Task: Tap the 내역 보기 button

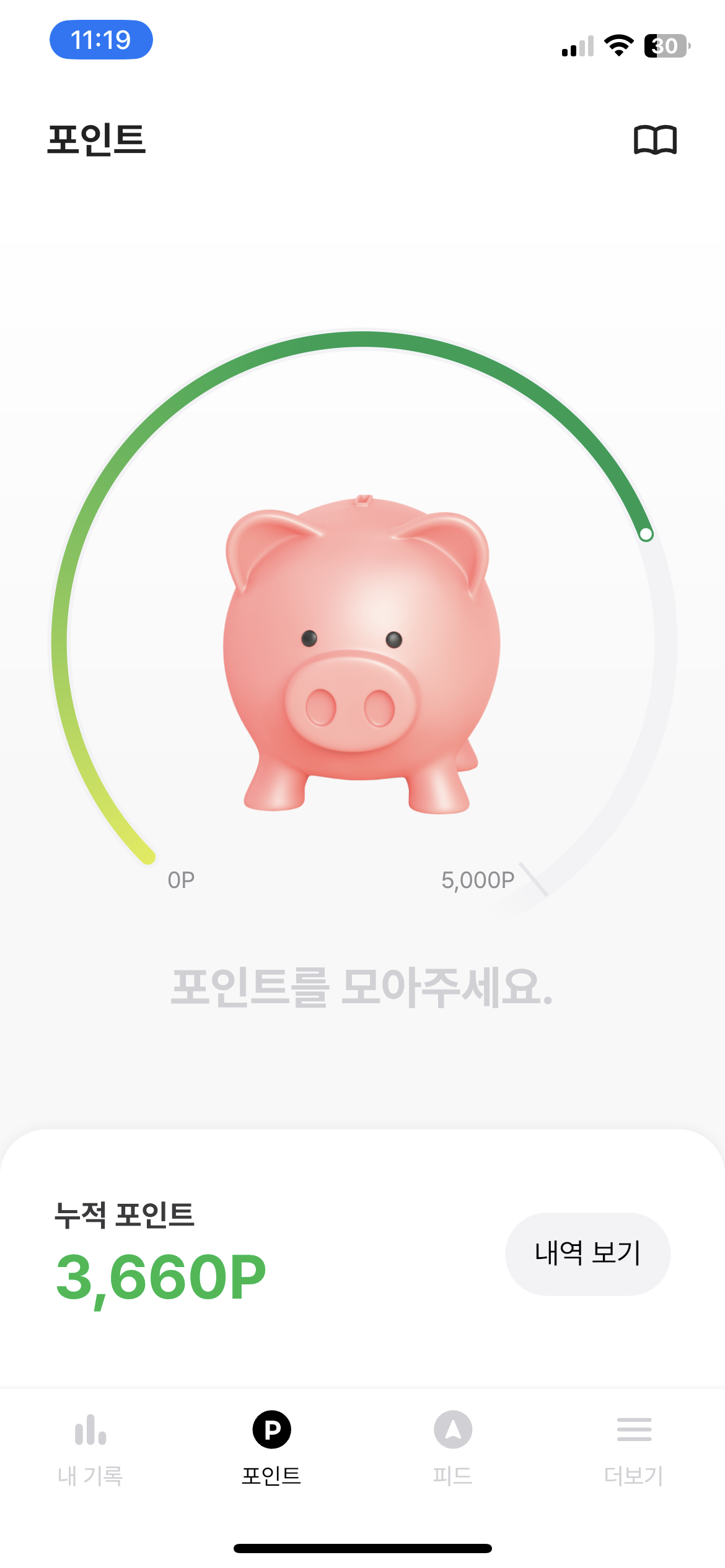Action: click(587, 1253)
